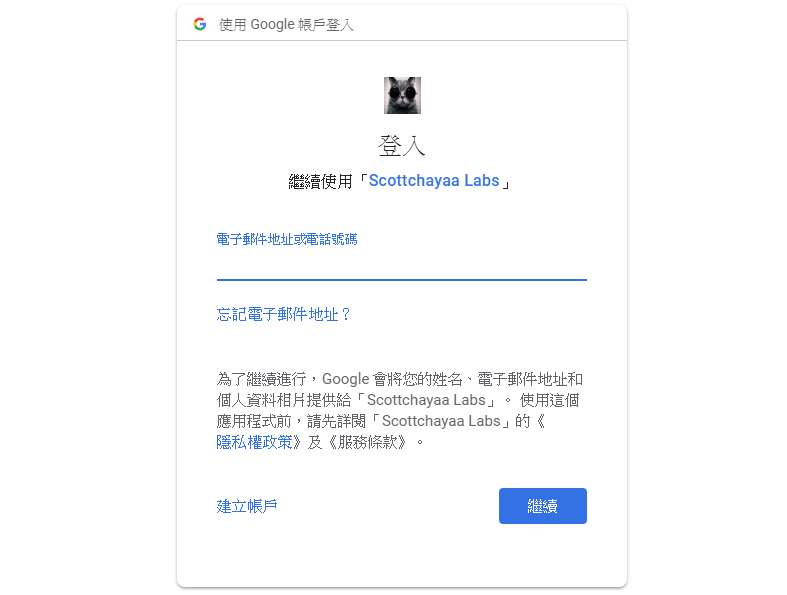Tap the 繼續 button
Image resolution: width=787 pixels, height=595 pixels.
[x=542, y=506]
